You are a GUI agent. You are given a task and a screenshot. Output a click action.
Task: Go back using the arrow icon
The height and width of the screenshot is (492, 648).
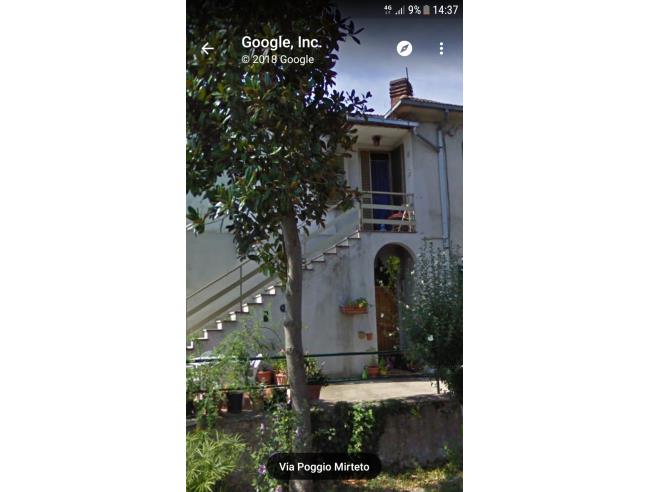pos(207,49)
